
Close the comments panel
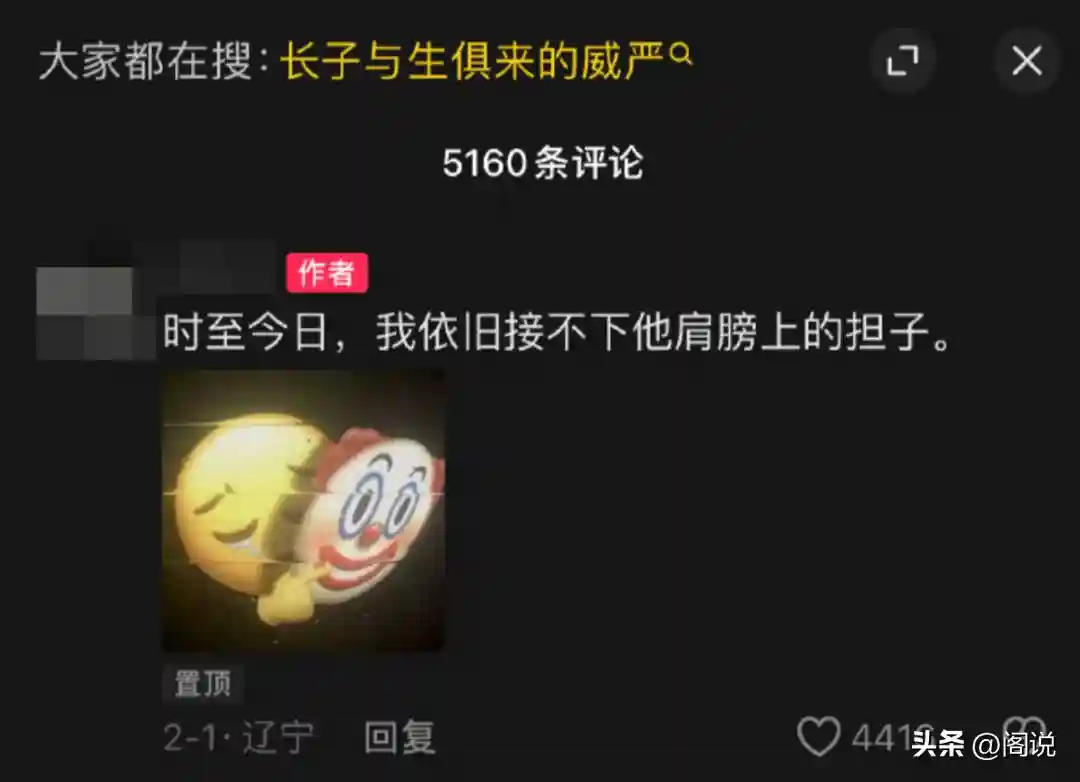coord(1026,62)
